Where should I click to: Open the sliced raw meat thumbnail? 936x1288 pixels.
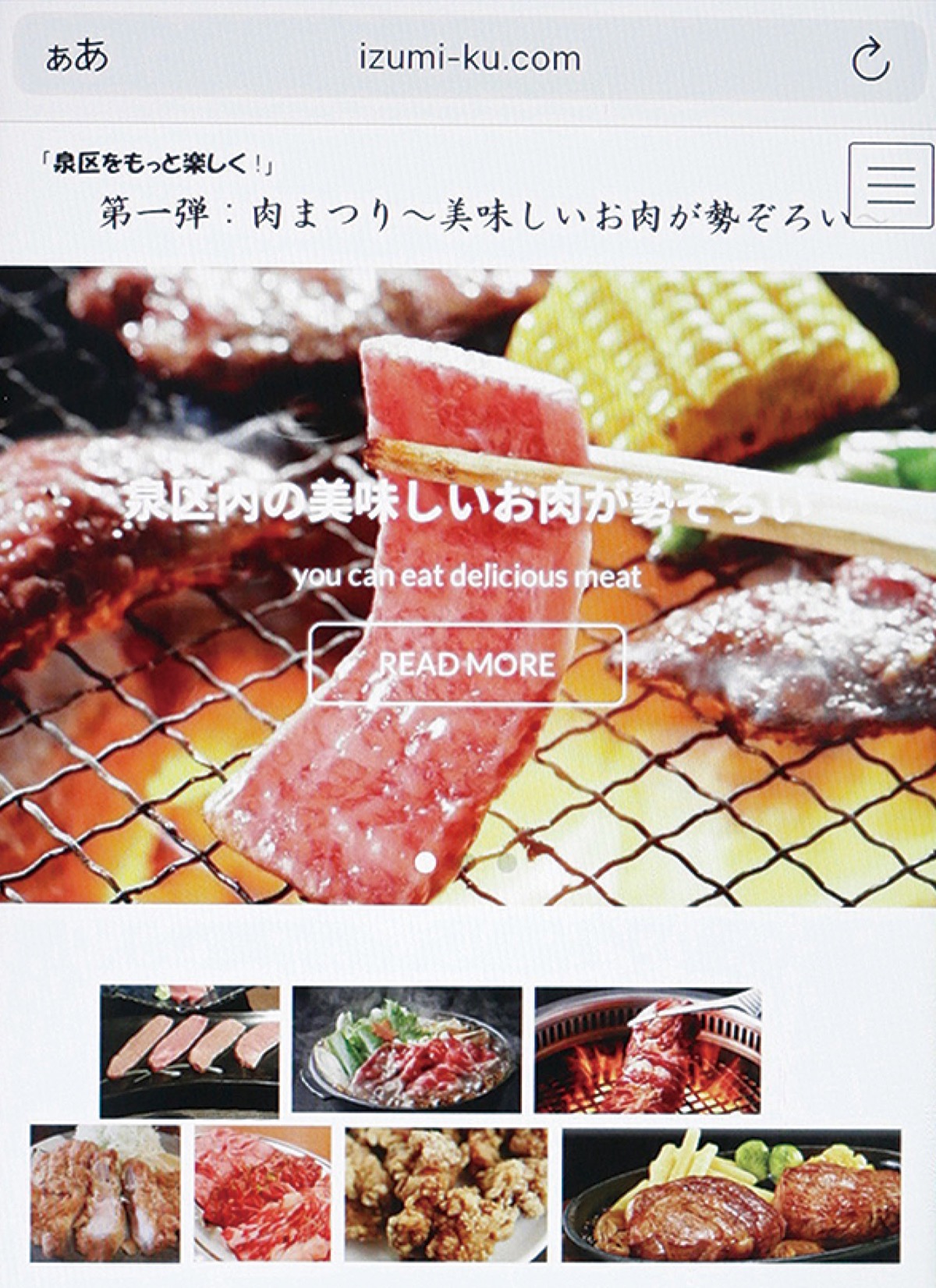(190, 1050)
